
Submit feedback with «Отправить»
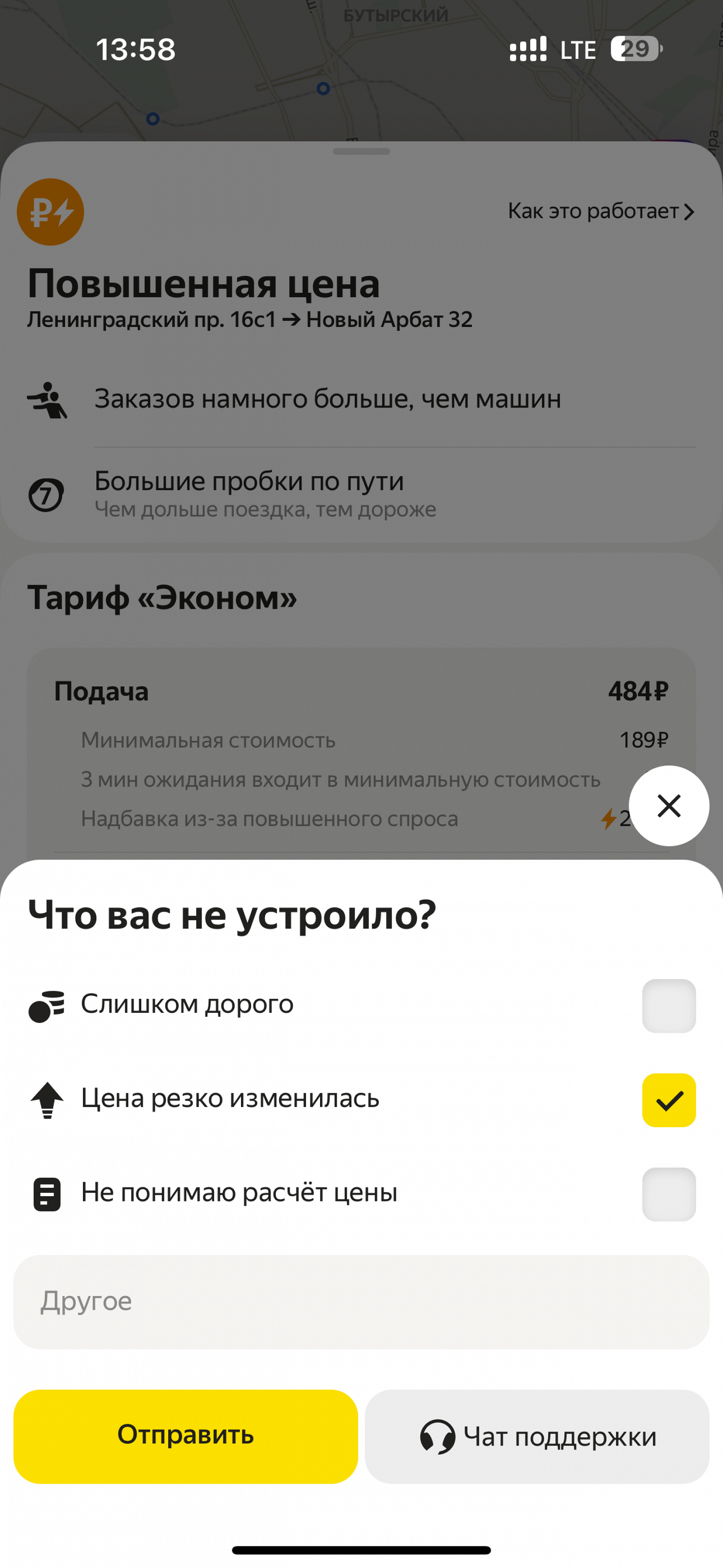(186, 1436)
